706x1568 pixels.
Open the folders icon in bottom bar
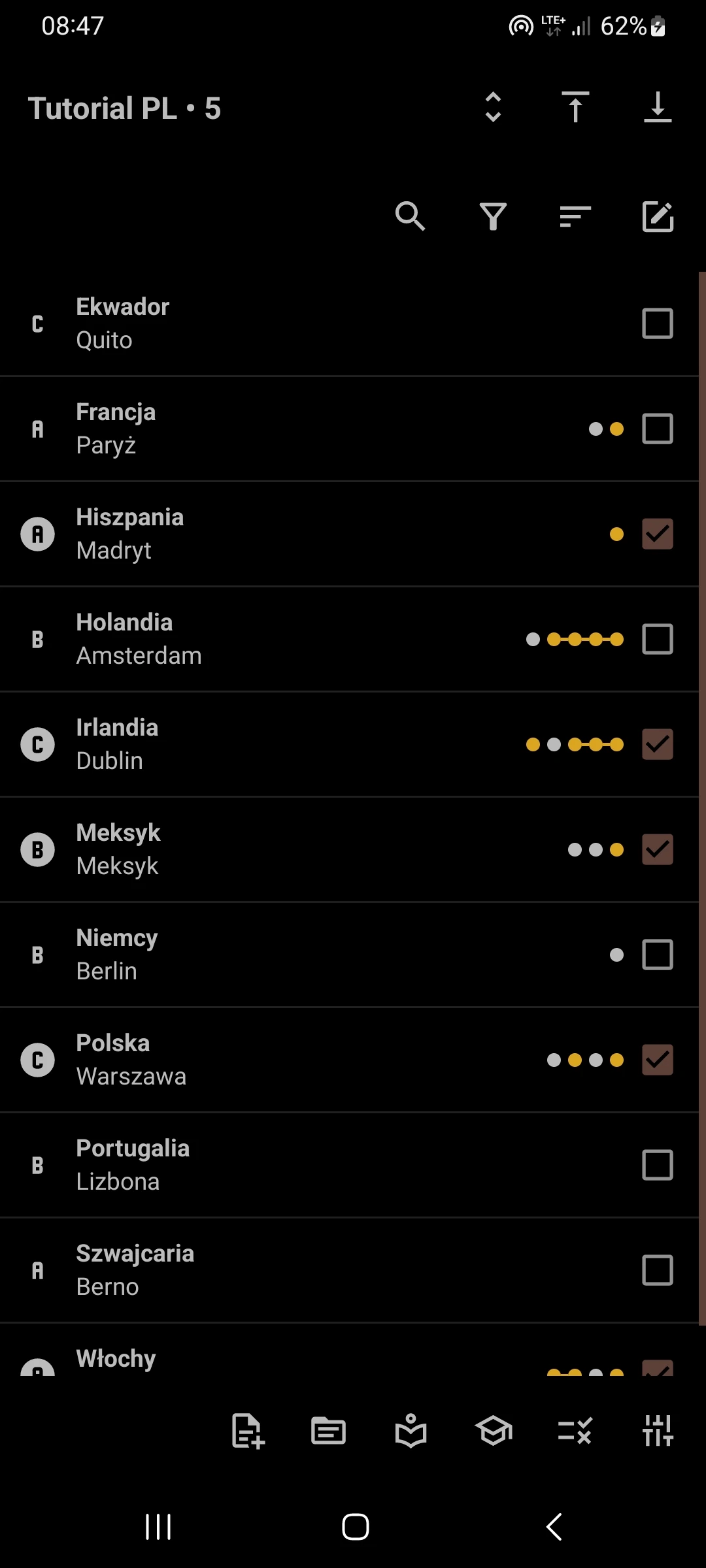point(329,1432)
